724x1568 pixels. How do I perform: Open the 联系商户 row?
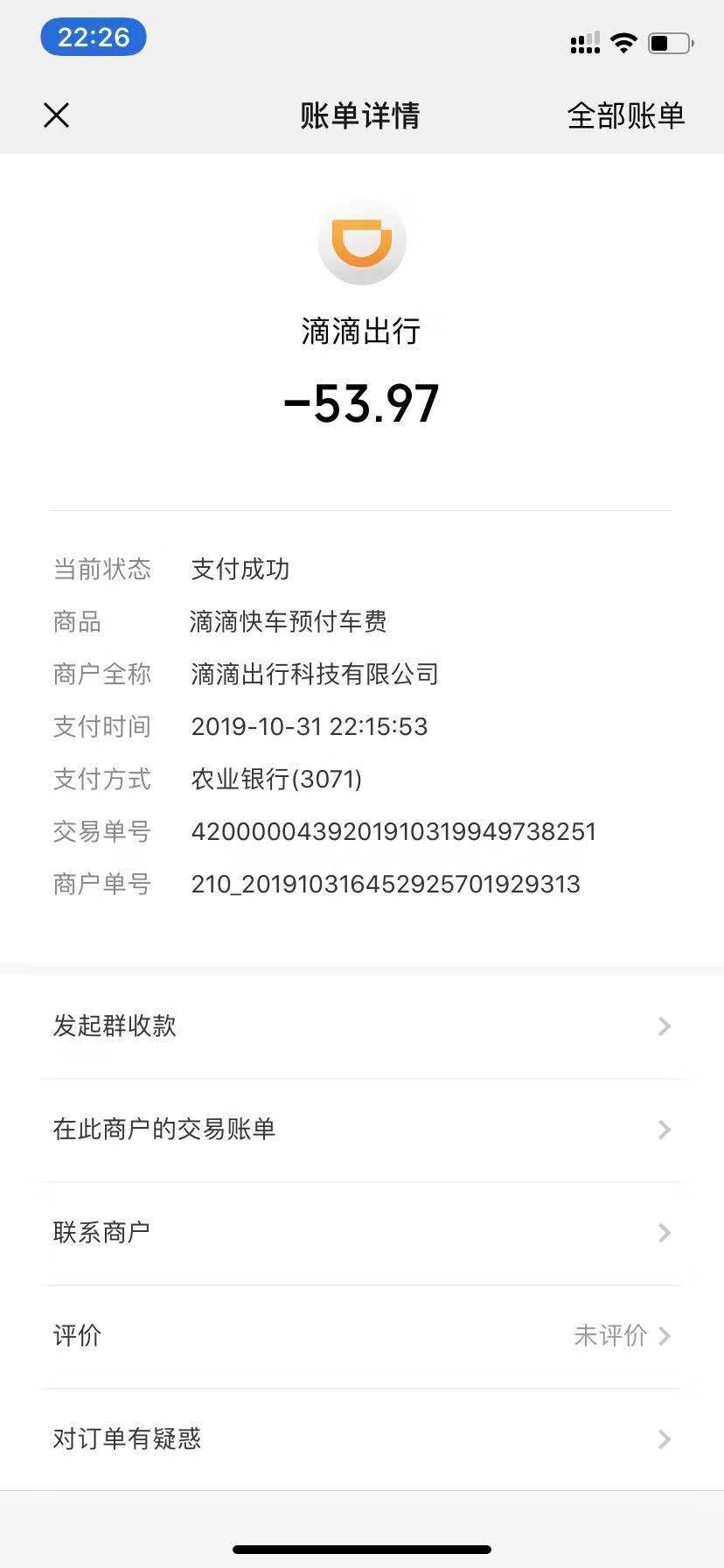(362, 1232)
